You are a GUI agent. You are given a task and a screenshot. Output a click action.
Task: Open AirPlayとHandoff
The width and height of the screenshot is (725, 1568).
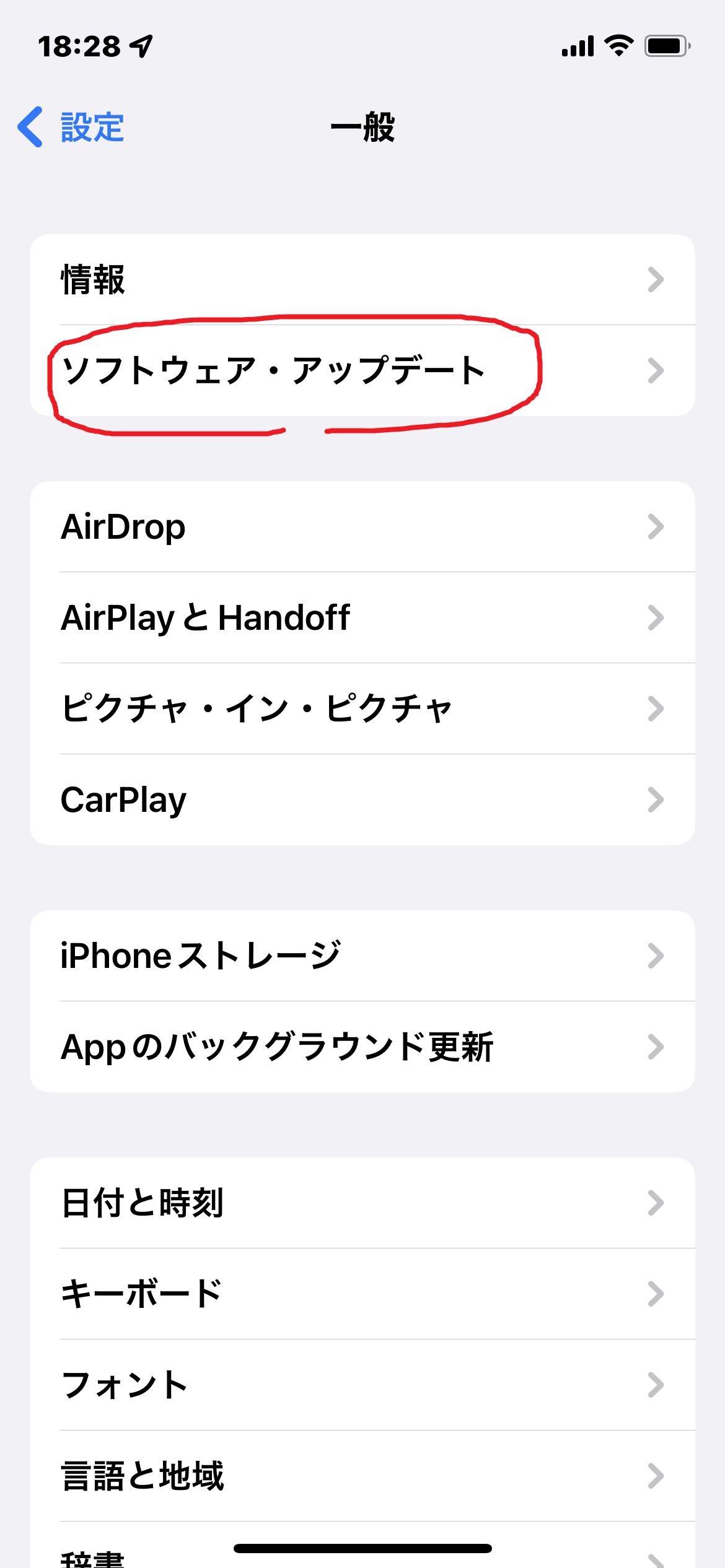pyautogui.click(x=362, y=617)
